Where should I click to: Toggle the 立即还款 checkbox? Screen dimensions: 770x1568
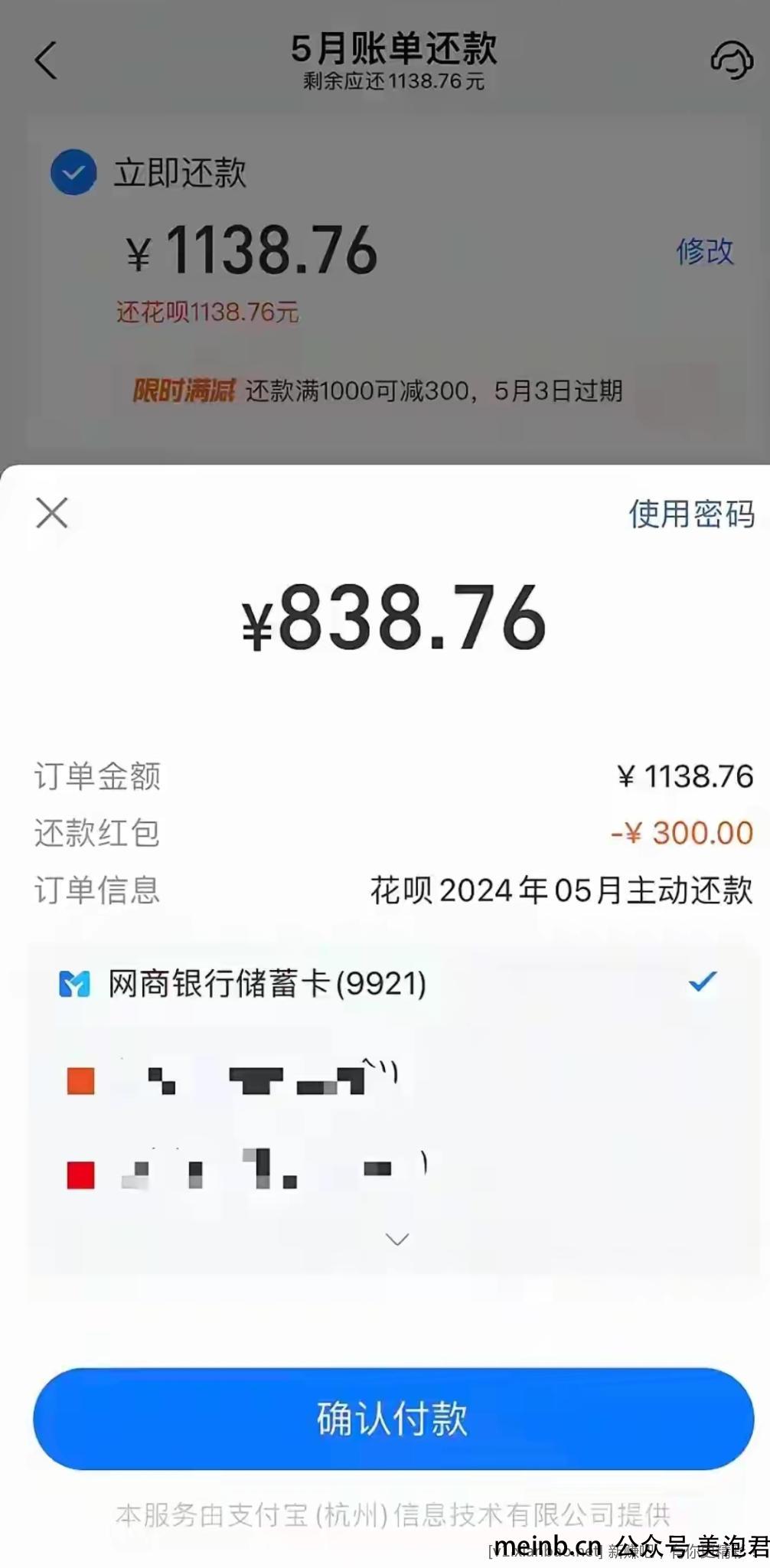click(x=73, y=172)
